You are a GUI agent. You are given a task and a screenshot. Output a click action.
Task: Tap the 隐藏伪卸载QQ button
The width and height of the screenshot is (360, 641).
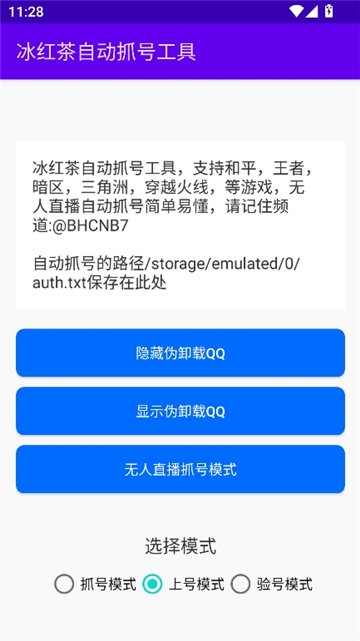(180, 353)
